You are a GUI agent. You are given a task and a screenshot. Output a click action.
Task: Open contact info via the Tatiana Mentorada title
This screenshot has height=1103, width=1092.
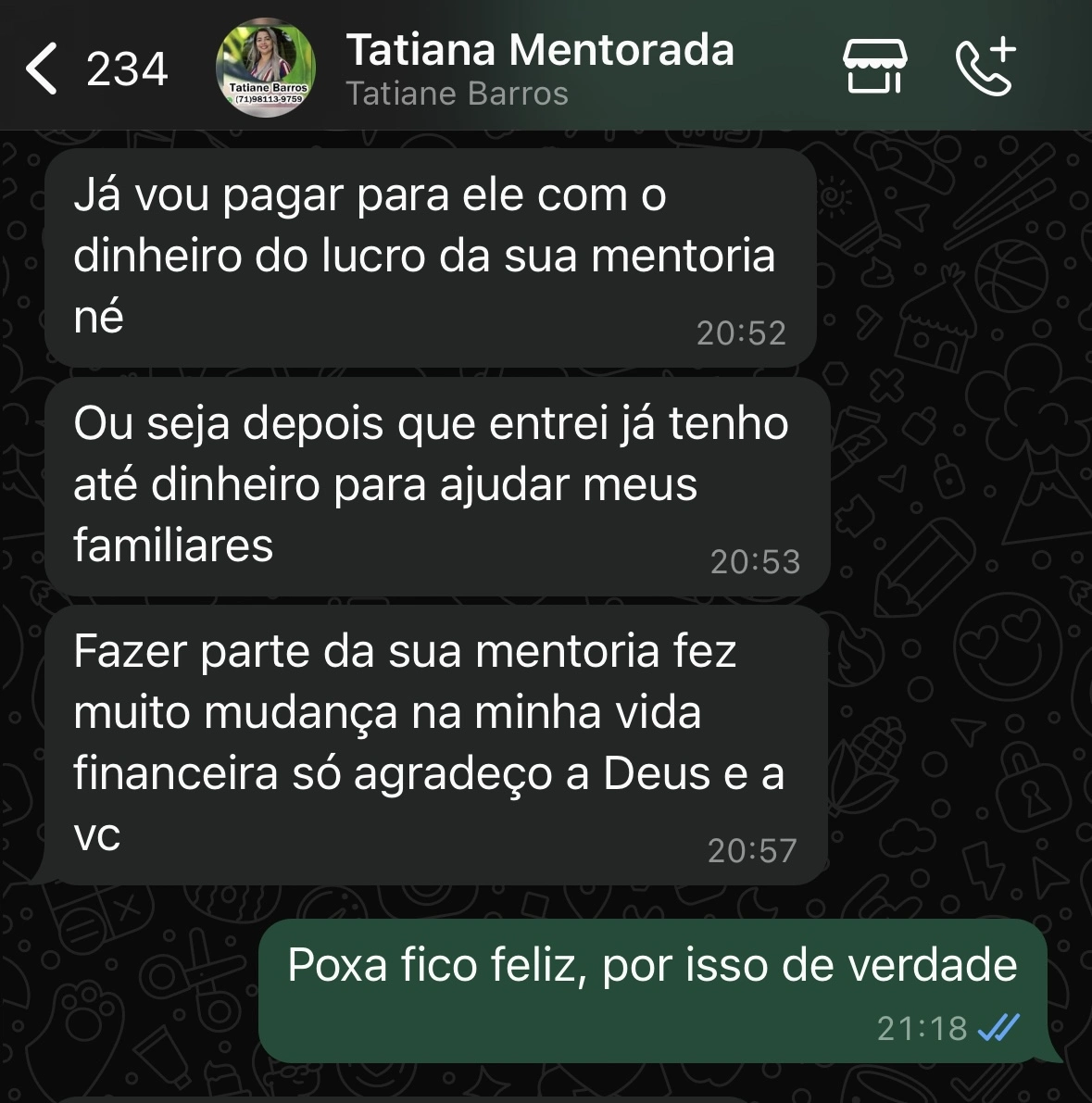[541, 51]
